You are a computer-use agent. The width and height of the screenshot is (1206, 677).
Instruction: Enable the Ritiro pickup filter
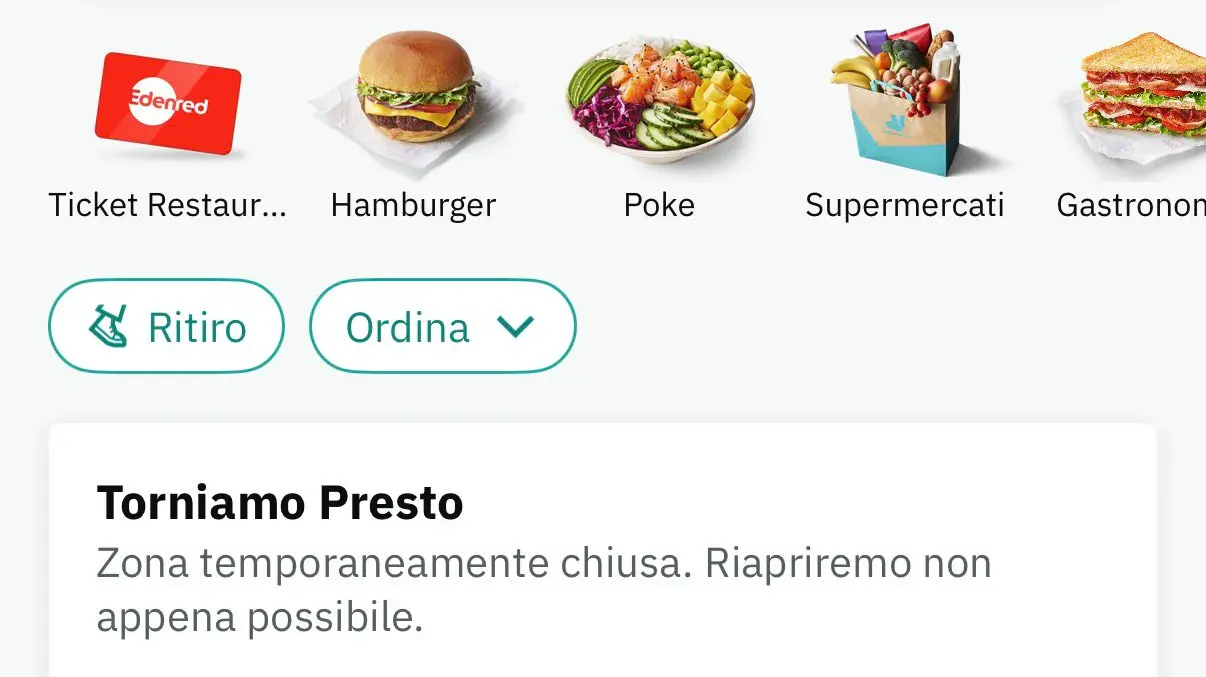pyautogui.click(x=167, y=326)
